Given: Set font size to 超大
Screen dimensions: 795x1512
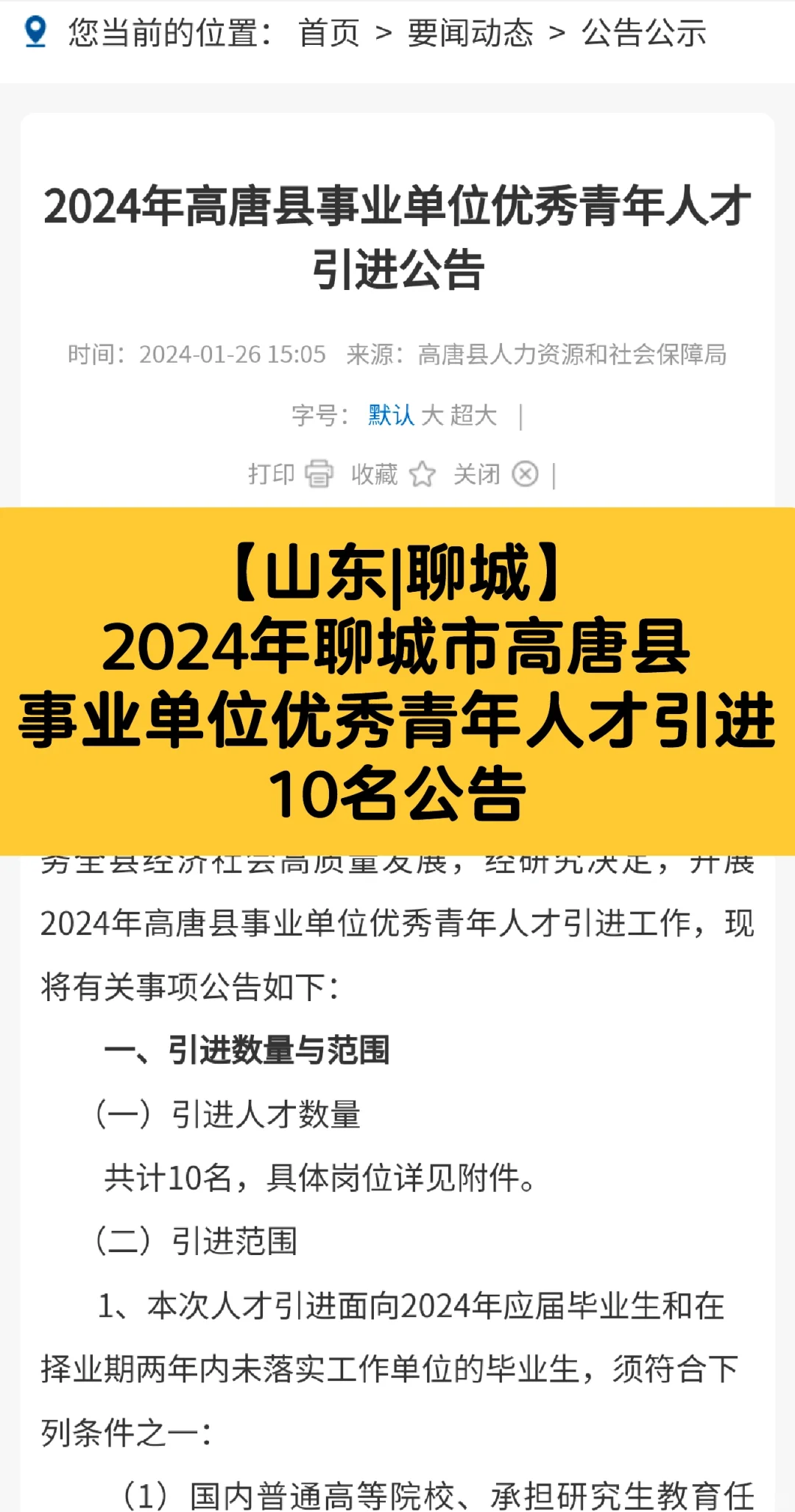Looking at the screenshot, I should pyautogui.click(x=473, y=415).
